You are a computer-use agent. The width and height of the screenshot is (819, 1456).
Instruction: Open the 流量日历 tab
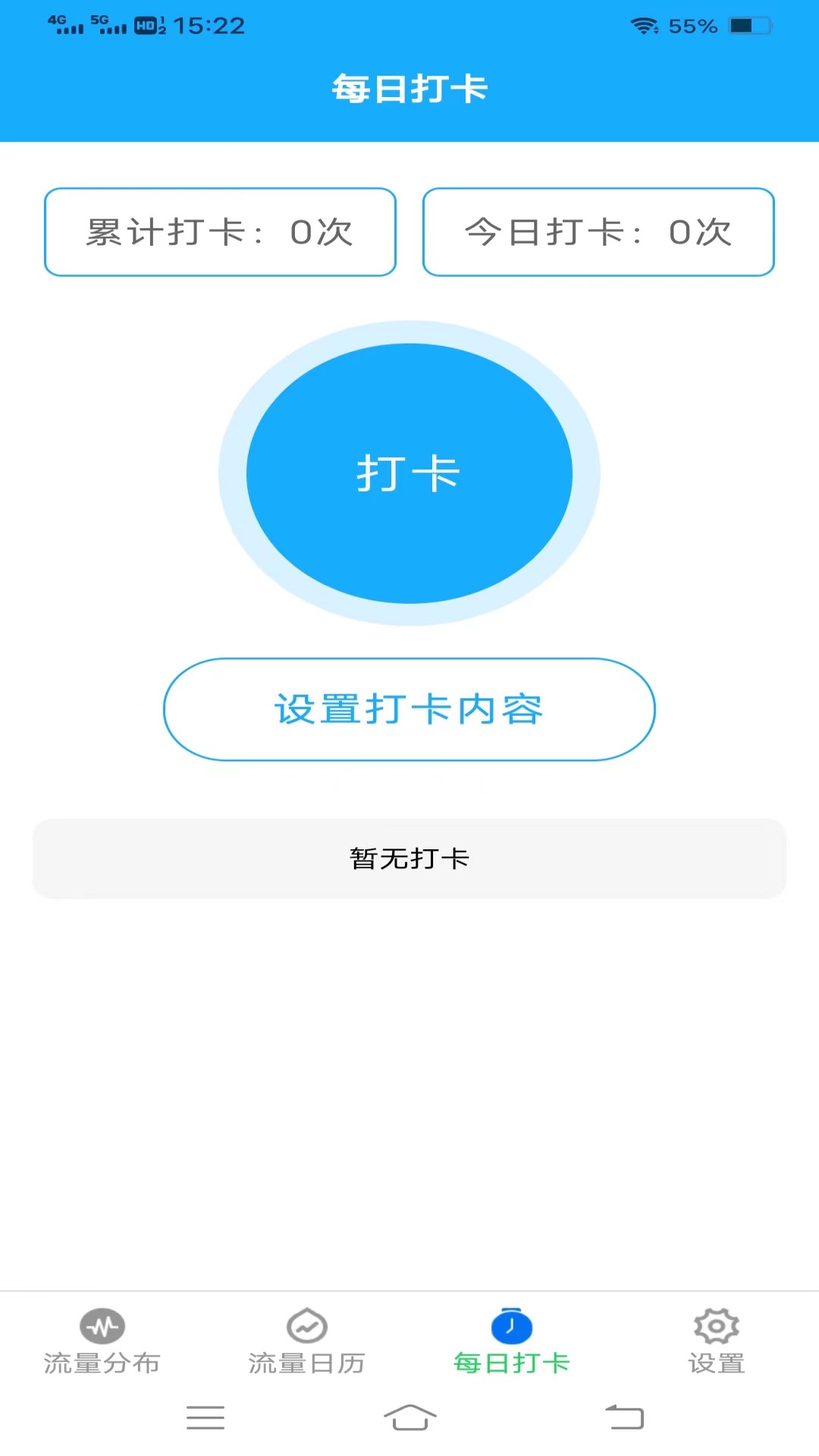coord(307,1342)
